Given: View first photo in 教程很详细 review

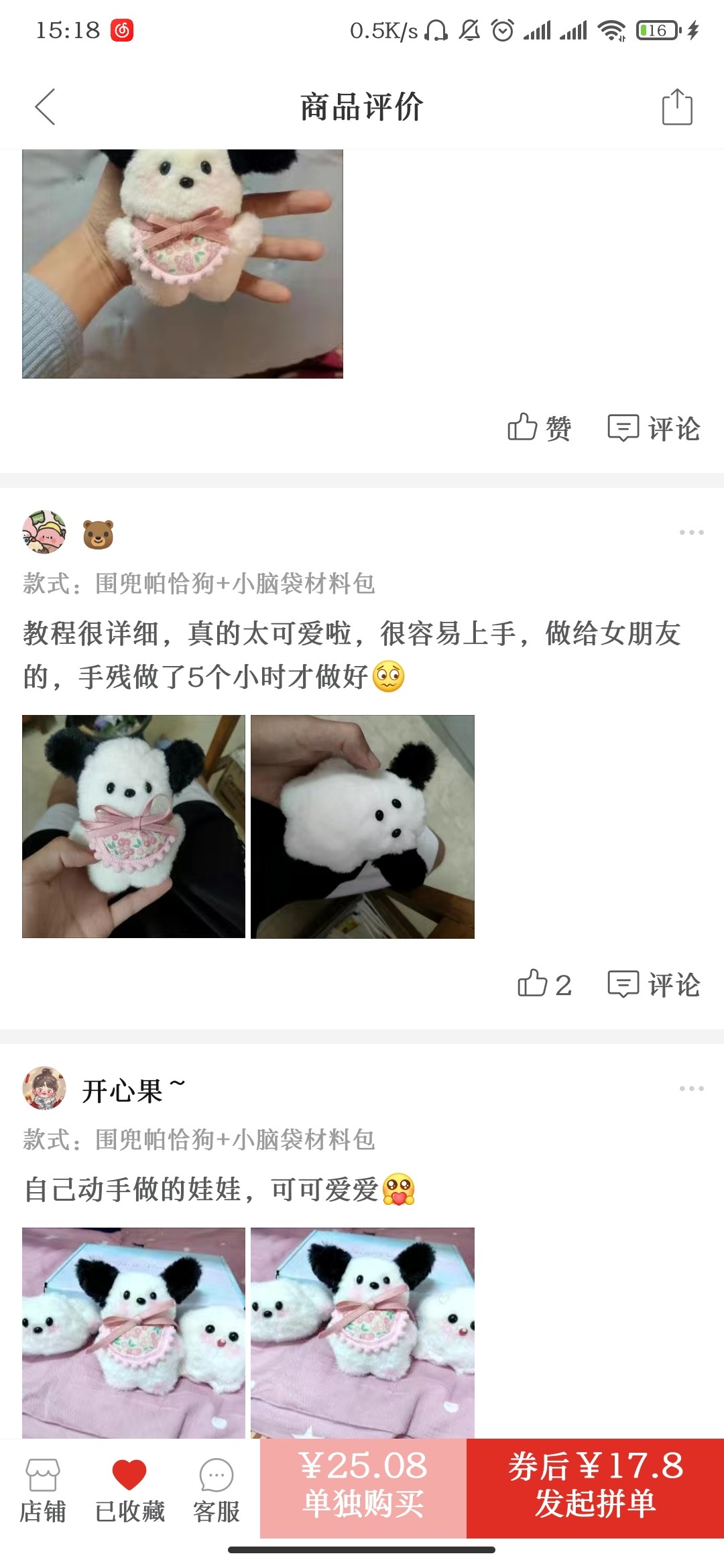Looking at the screenshot, I should click(133, 826).
